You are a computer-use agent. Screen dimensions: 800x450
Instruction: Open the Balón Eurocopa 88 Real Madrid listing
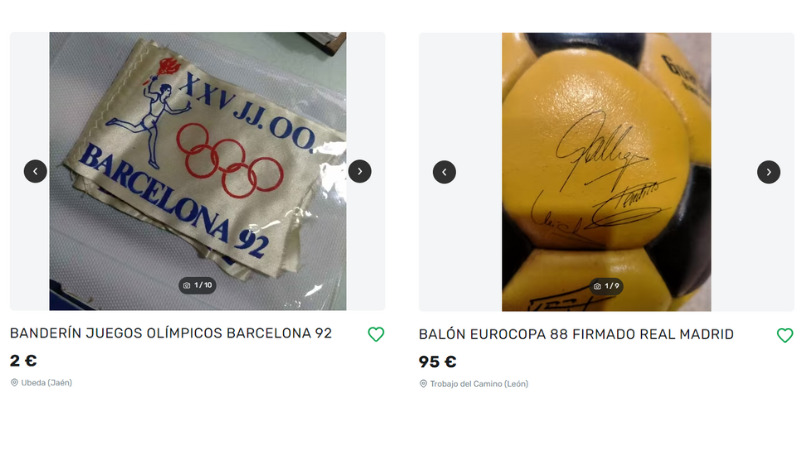[576, 334]
